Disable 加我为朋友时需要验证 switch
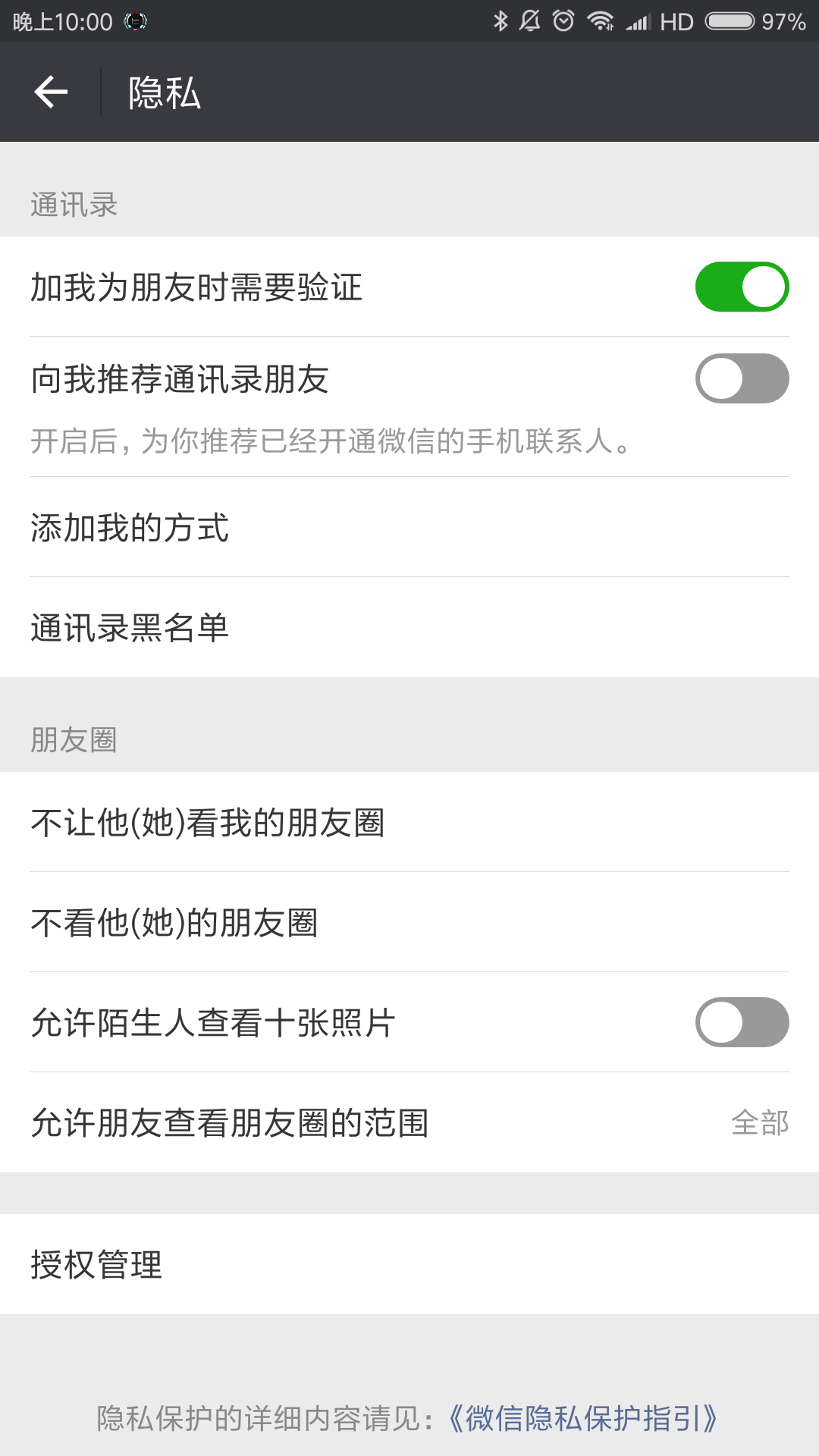 pyautogui.click(x=742, y=287)
